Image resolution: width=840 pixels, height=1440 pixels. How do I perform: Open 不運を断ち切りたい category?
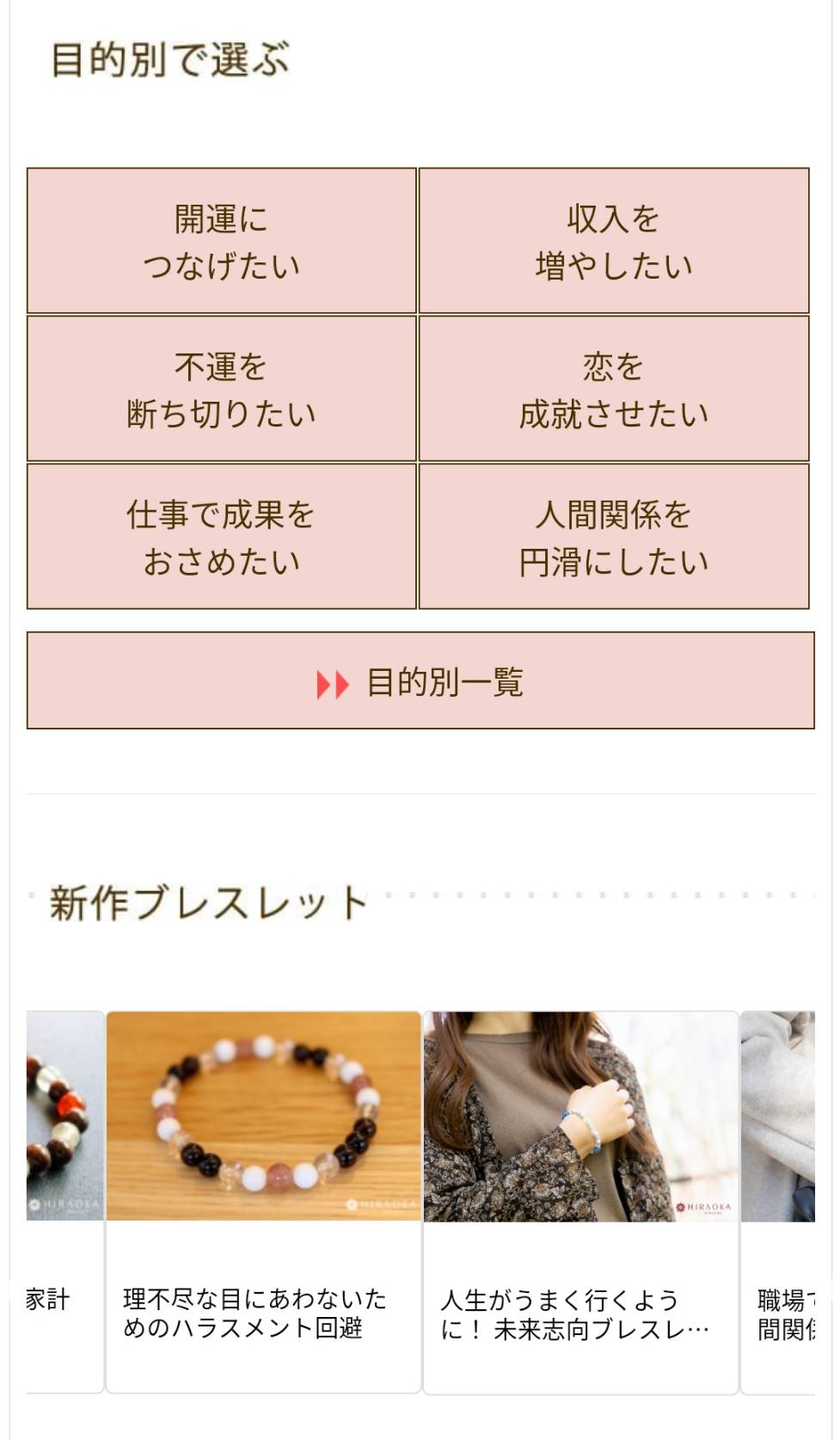[x=222, y=389]
